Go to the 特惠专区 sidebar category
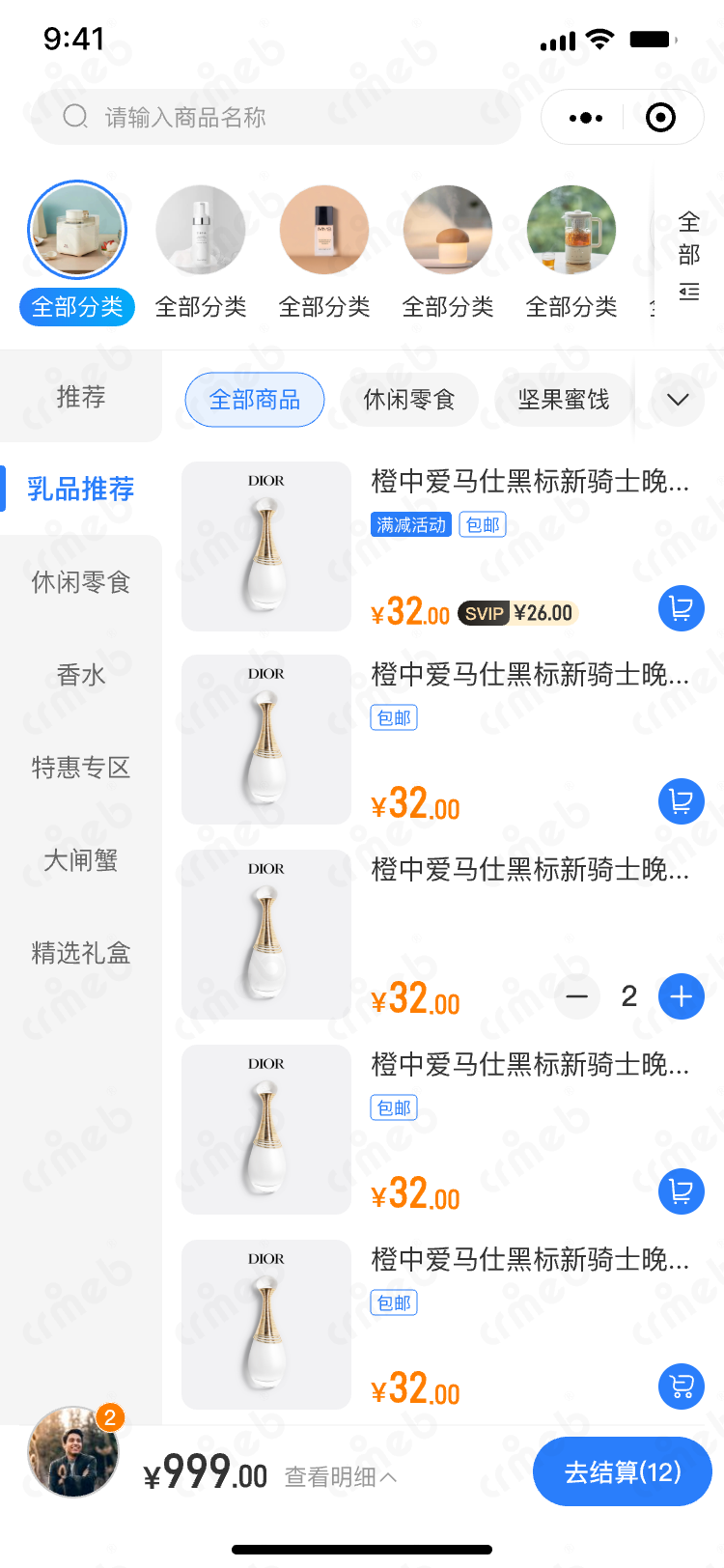 pos(81,768)
